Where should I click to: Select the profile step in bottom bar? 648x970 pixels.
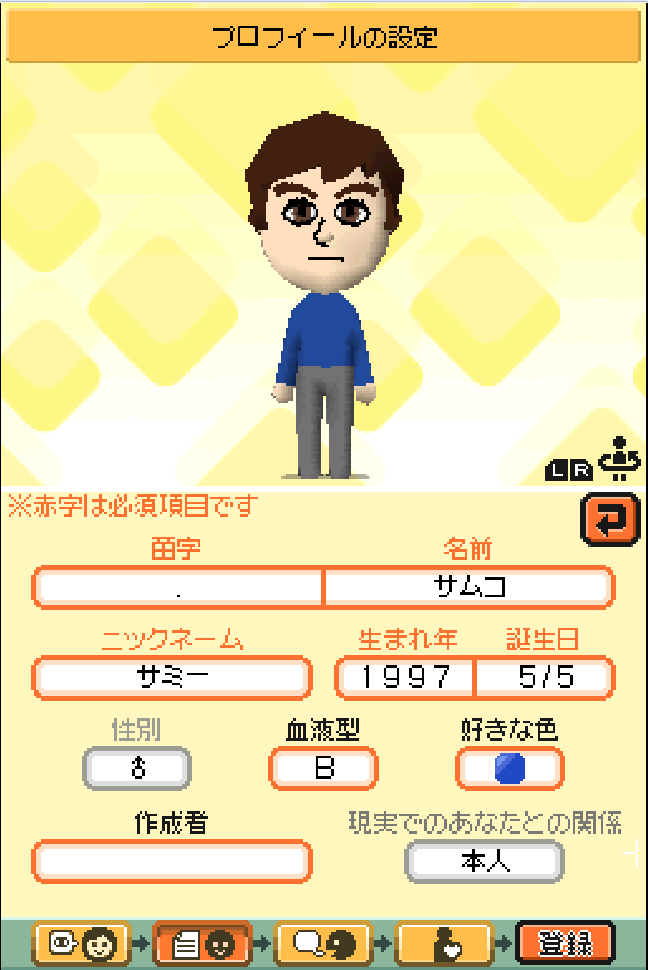coord(202,944)
